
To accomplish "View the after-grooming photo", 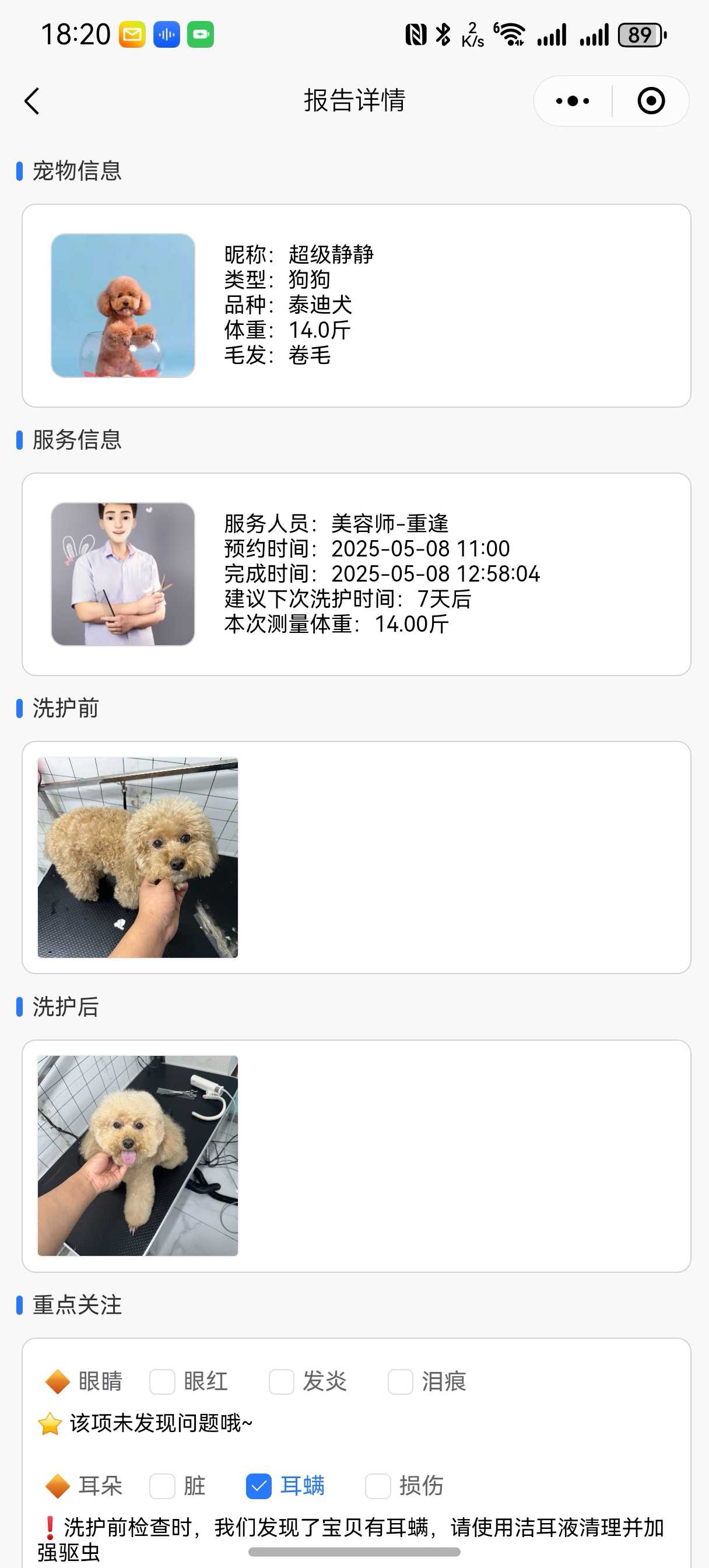I will click(138, 1156).
